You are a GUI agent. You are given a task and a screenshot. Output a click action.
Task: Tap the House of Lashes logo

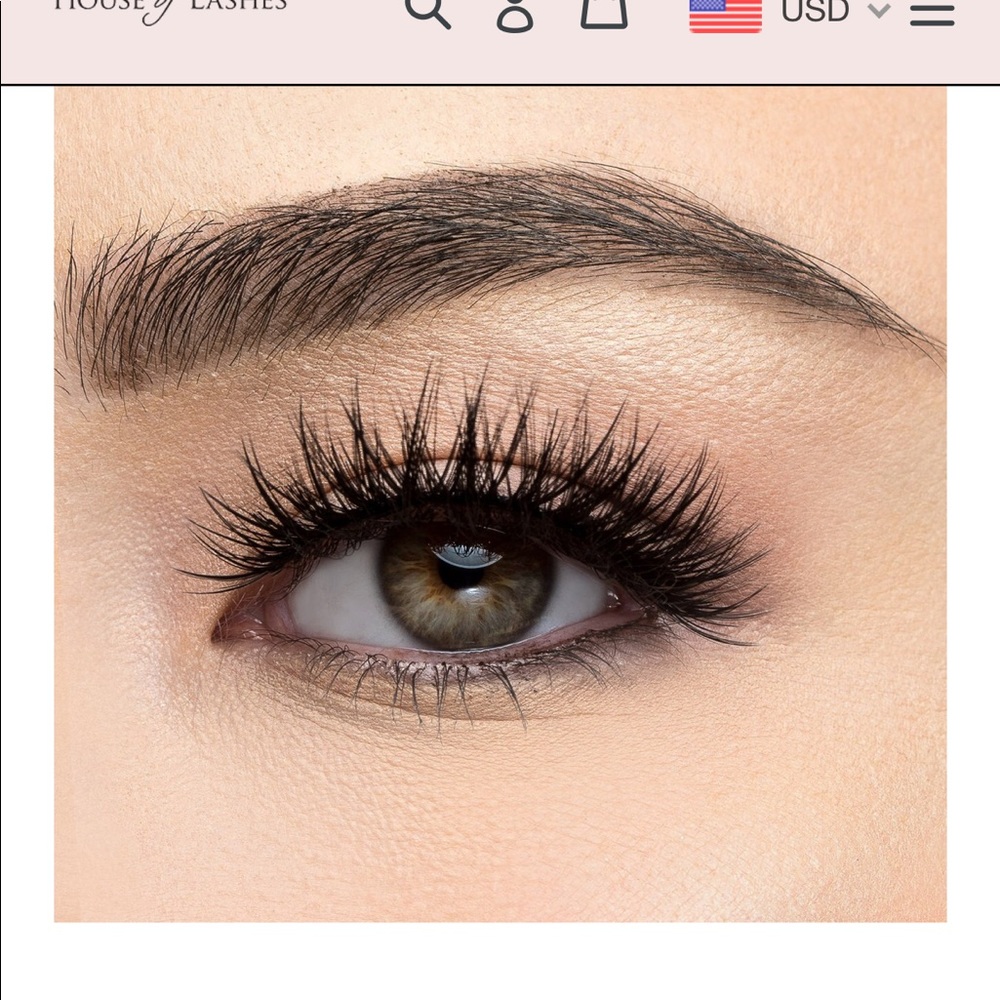pos(170,9)
